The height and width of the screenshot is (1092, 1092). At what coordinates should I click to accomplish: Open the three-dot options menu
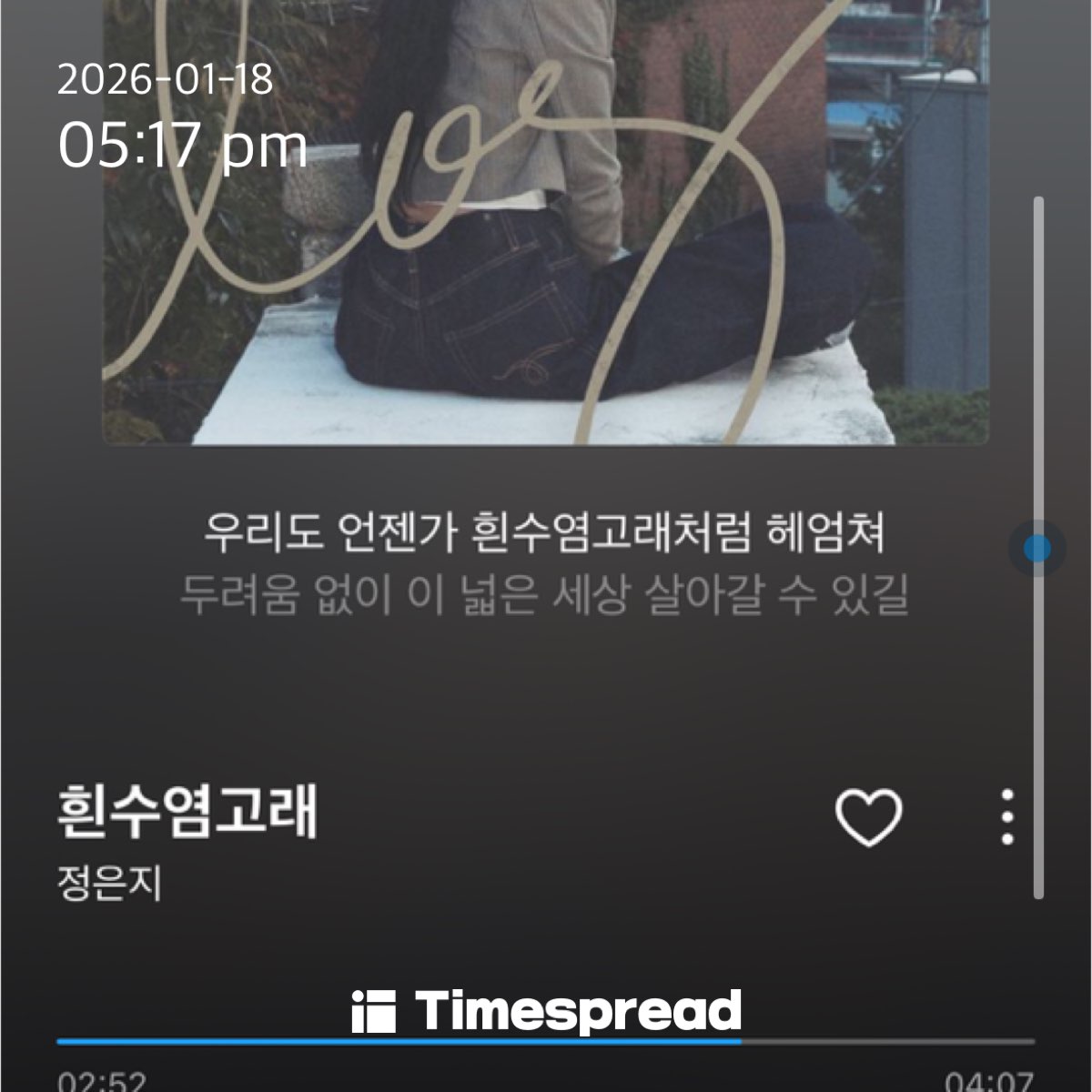[1006, 816]
